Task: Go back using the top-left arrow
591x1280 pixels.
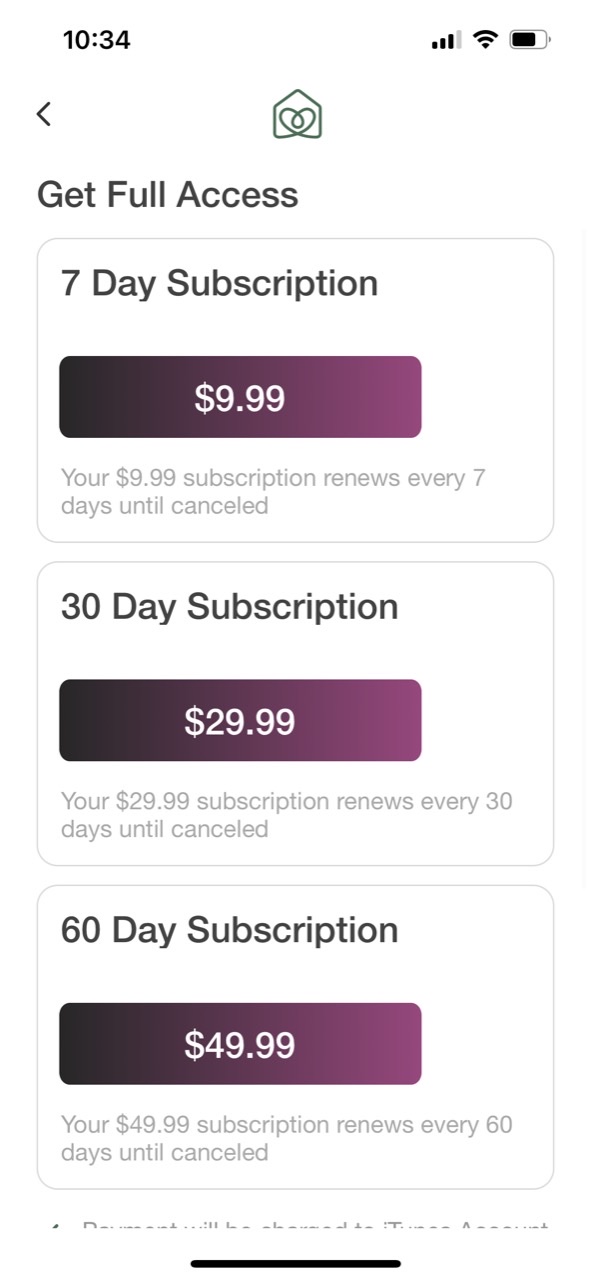Action: (43, 114)
